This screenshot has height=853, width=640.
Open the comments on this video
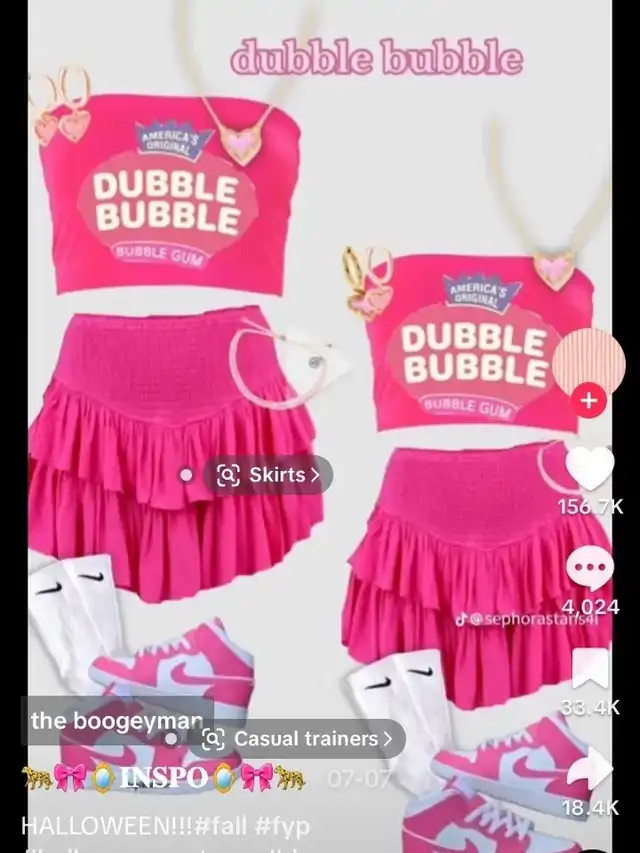(590, 570)
